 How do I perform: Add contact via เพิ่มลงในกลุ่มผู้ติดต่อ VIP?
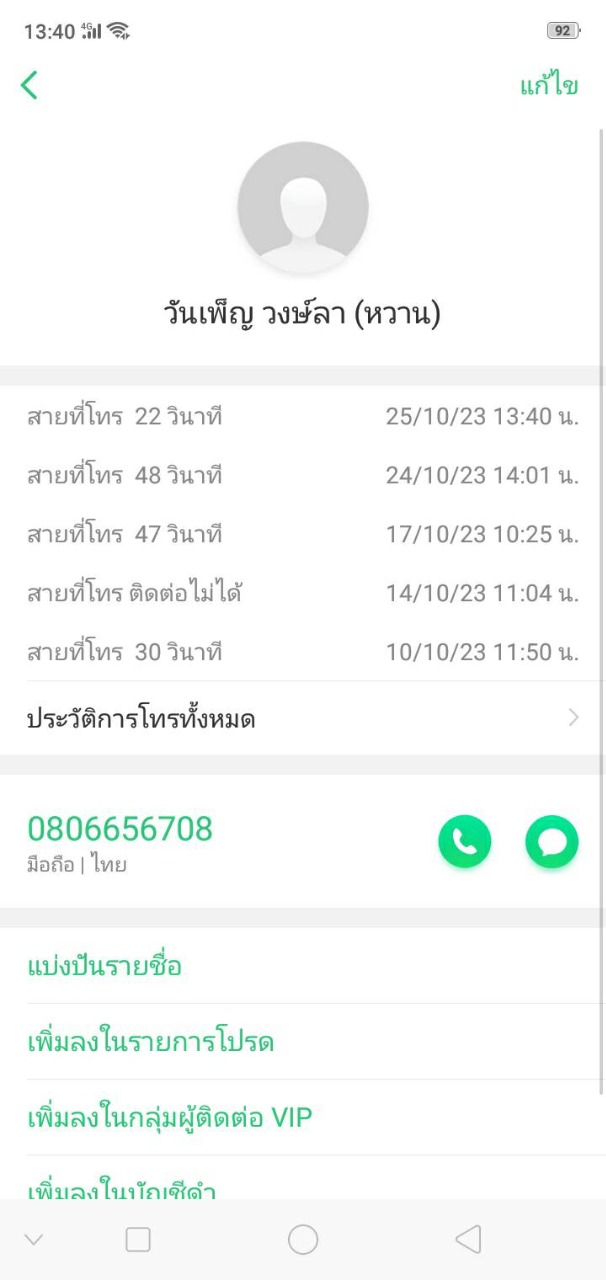point(170,1117)
